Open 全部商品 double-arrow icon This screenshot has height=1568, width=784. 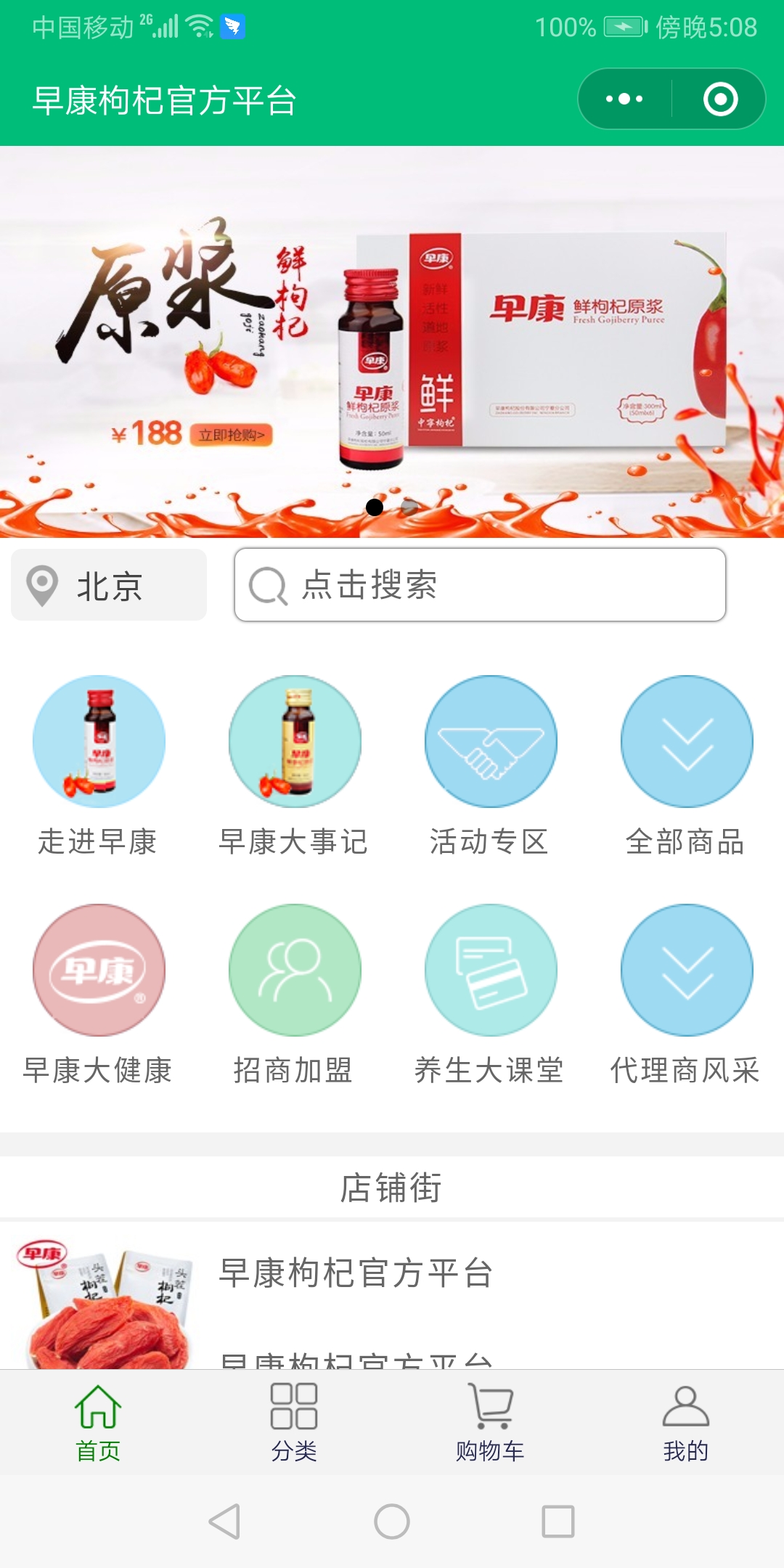[x=686, y=741]
